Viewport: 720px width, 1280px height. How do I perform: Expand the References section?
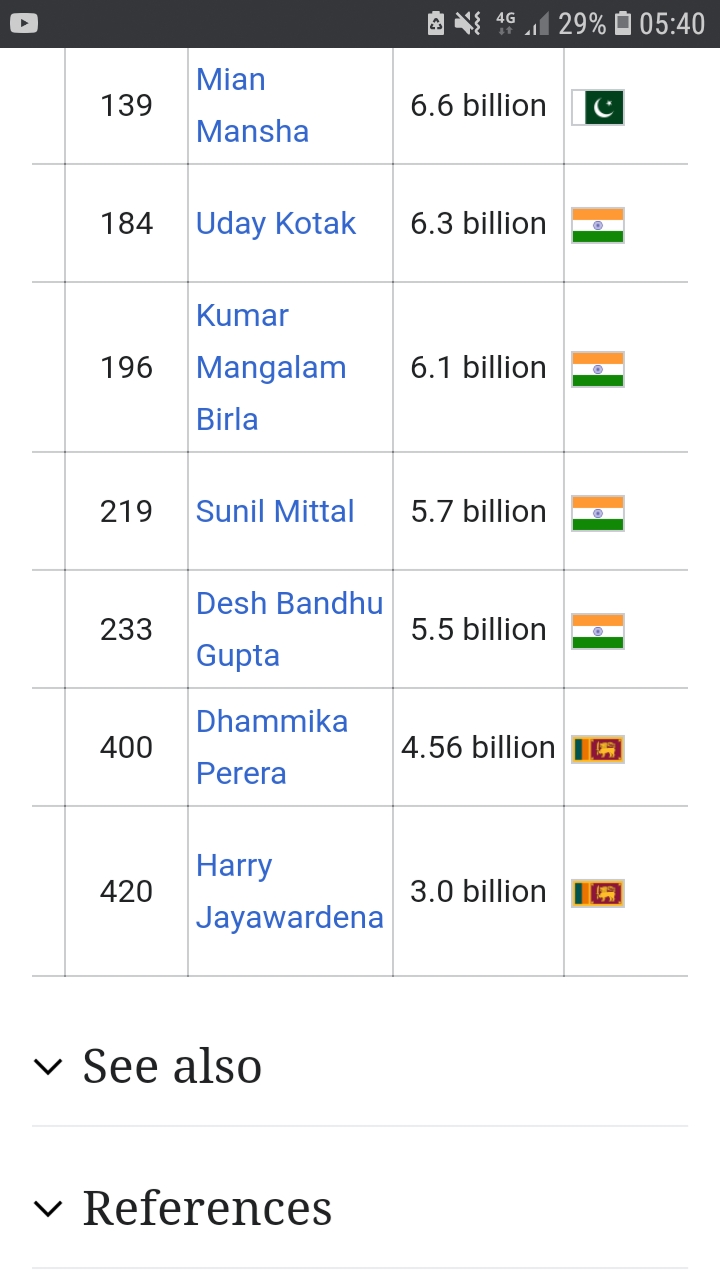[x=360, y=1208]
